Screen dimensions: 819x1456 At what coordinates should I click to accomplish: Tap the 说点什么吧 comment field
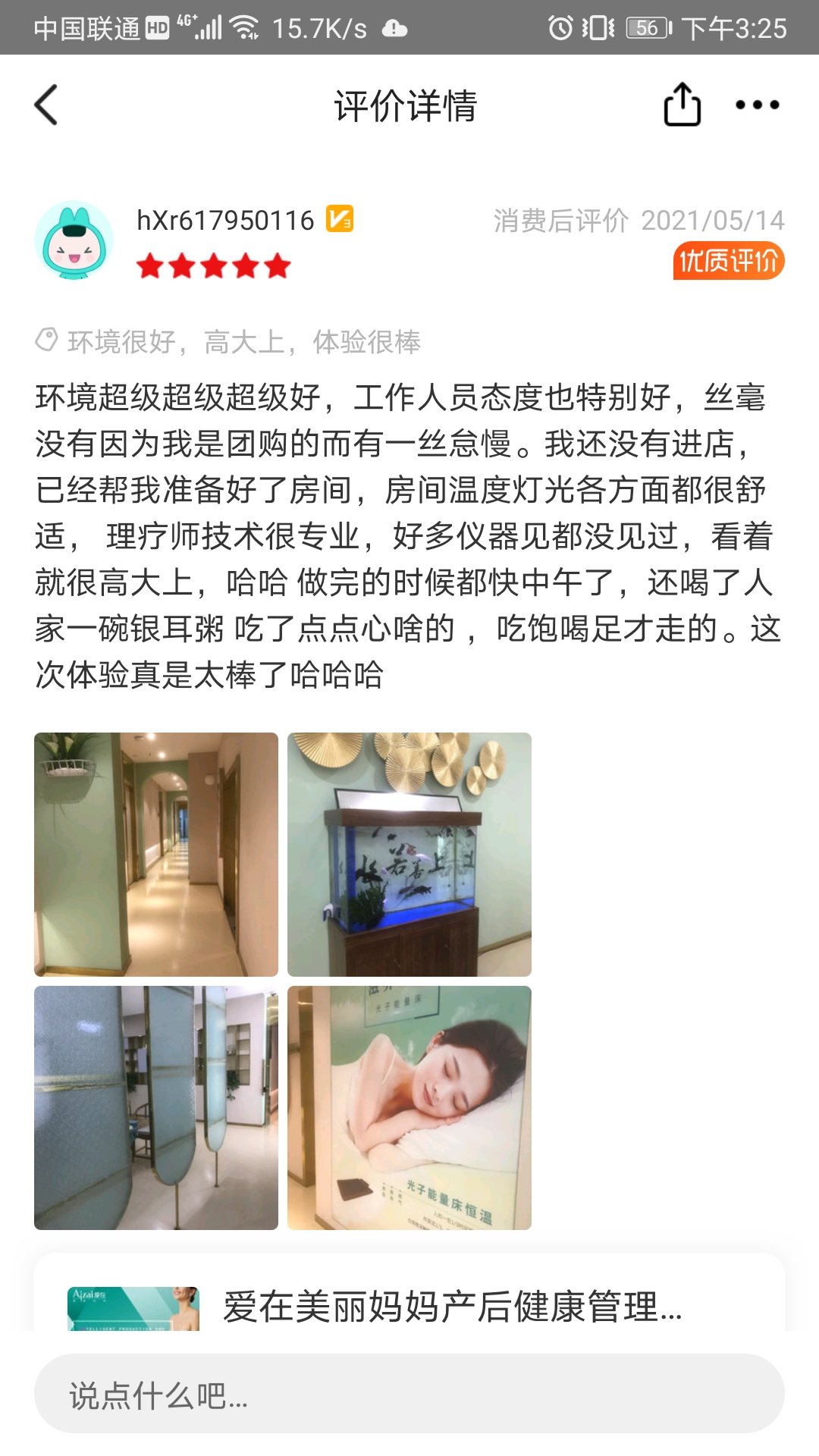click(x=409, y=1394)
